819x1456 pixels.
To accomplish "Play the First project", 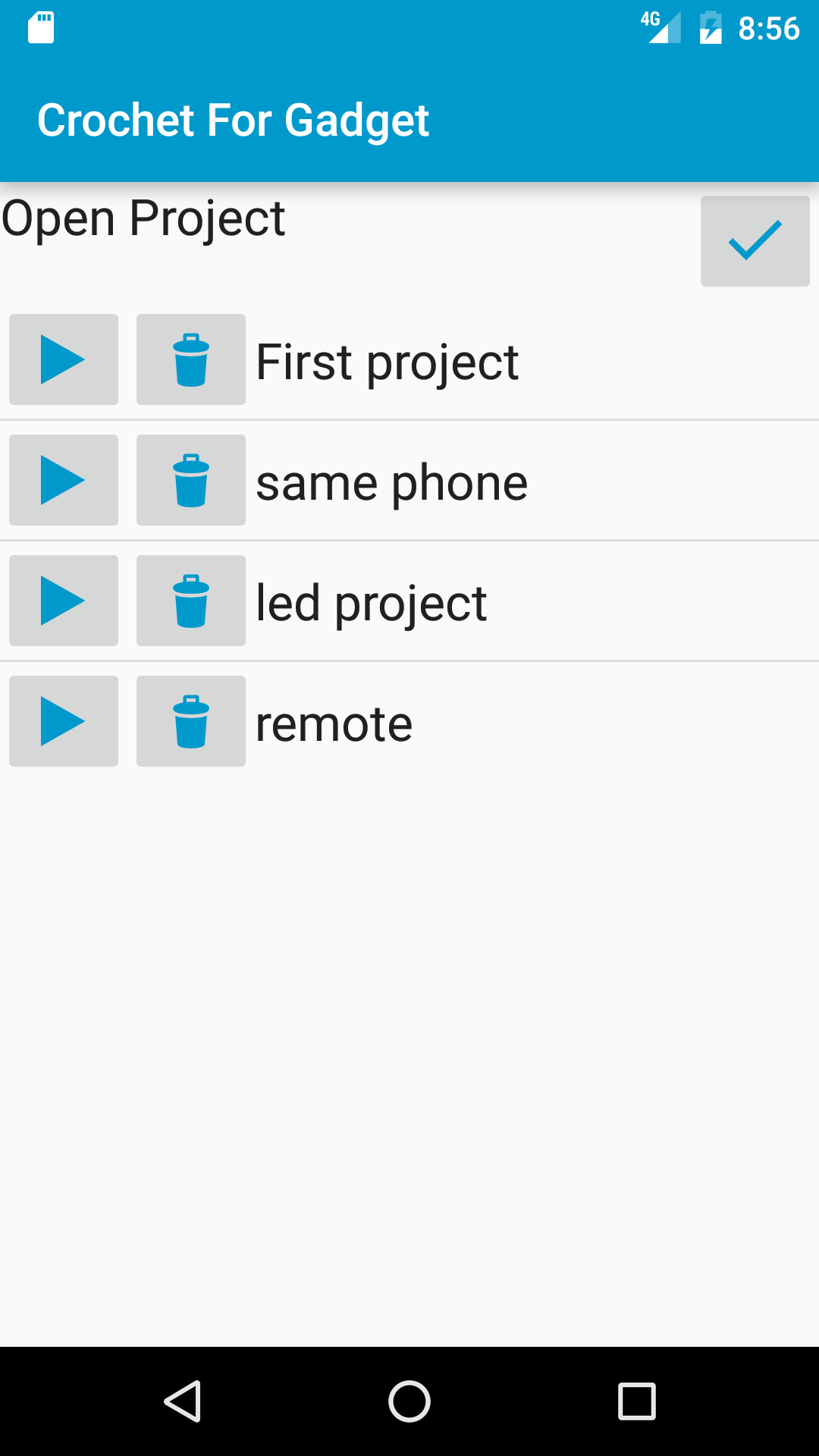I will coord(63,359).
